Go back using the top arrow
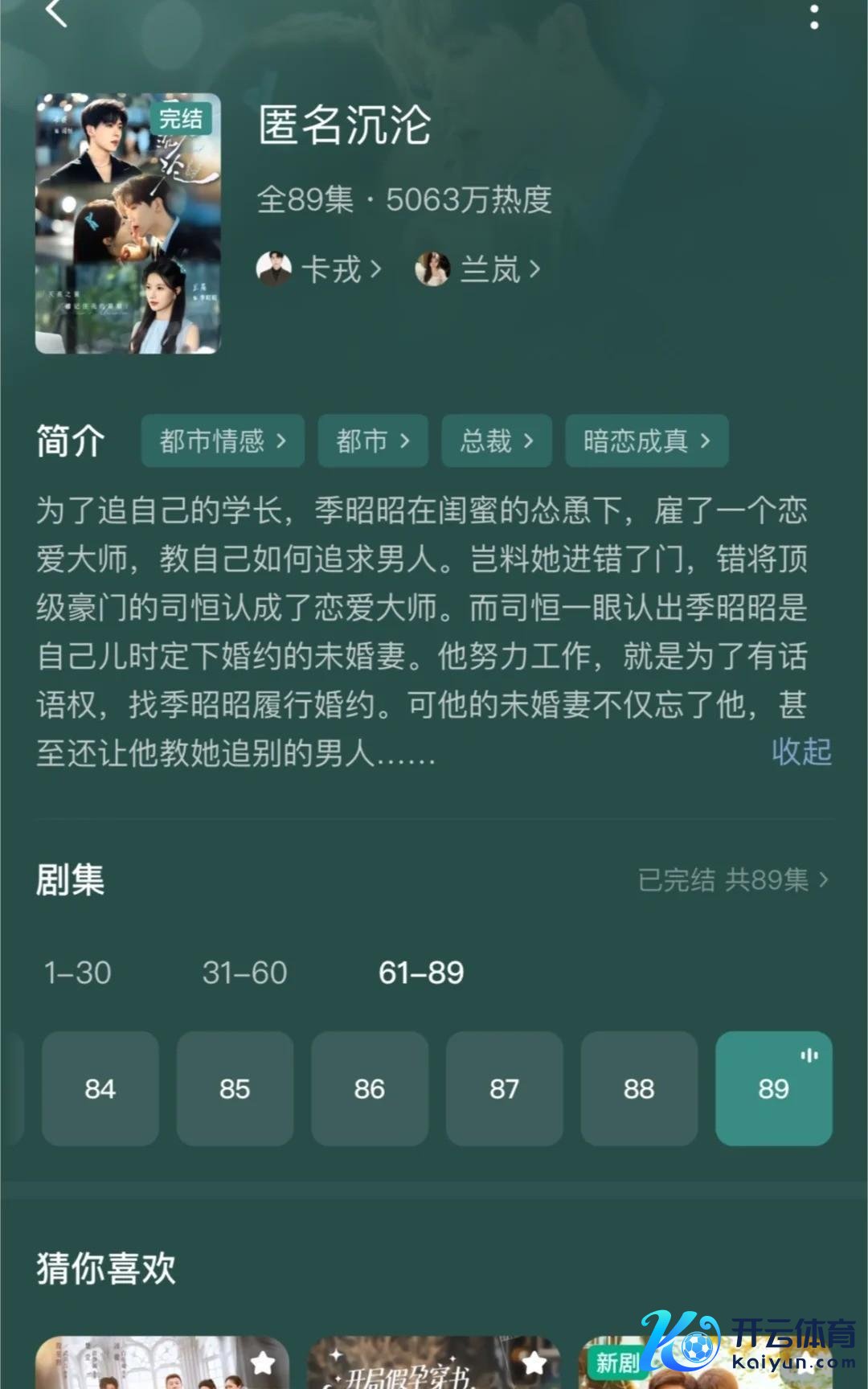868x1389 pixels. tap(56, 13)
